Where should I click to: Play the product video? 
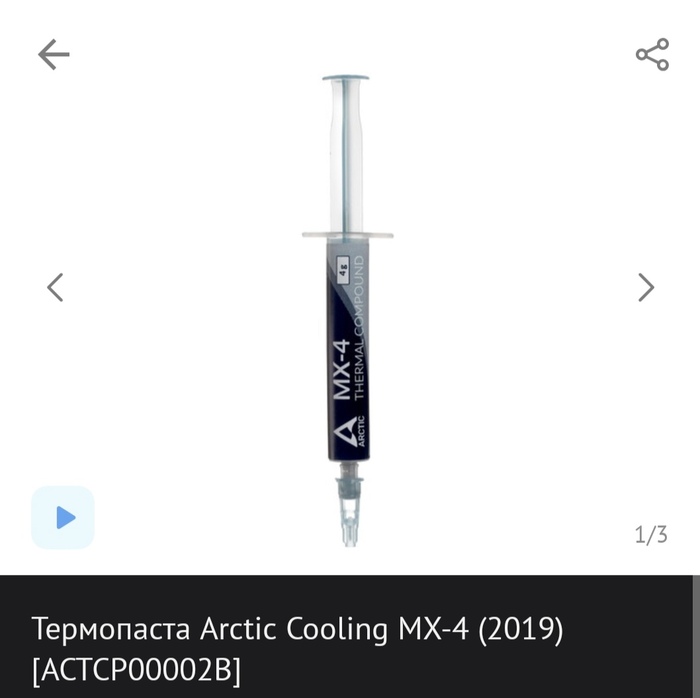pyautogui.click(x=63, y=517)
